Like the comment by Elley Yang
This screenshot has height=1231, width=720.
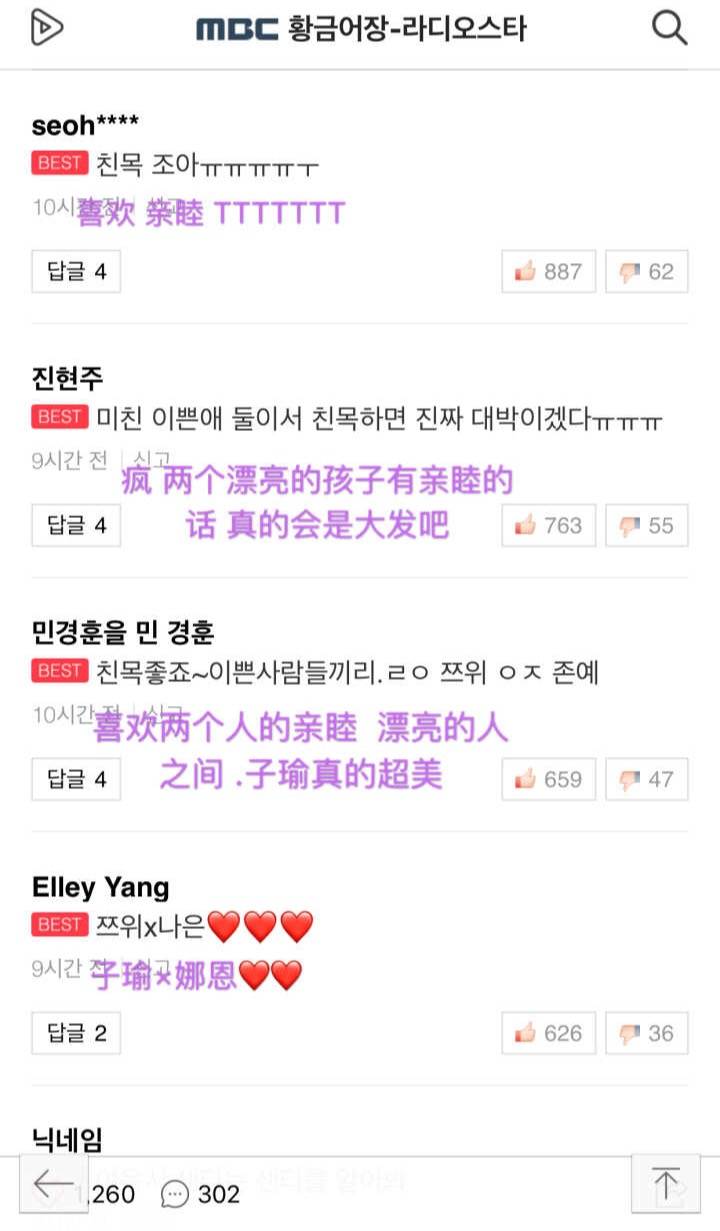click(x=549, y=1034)
